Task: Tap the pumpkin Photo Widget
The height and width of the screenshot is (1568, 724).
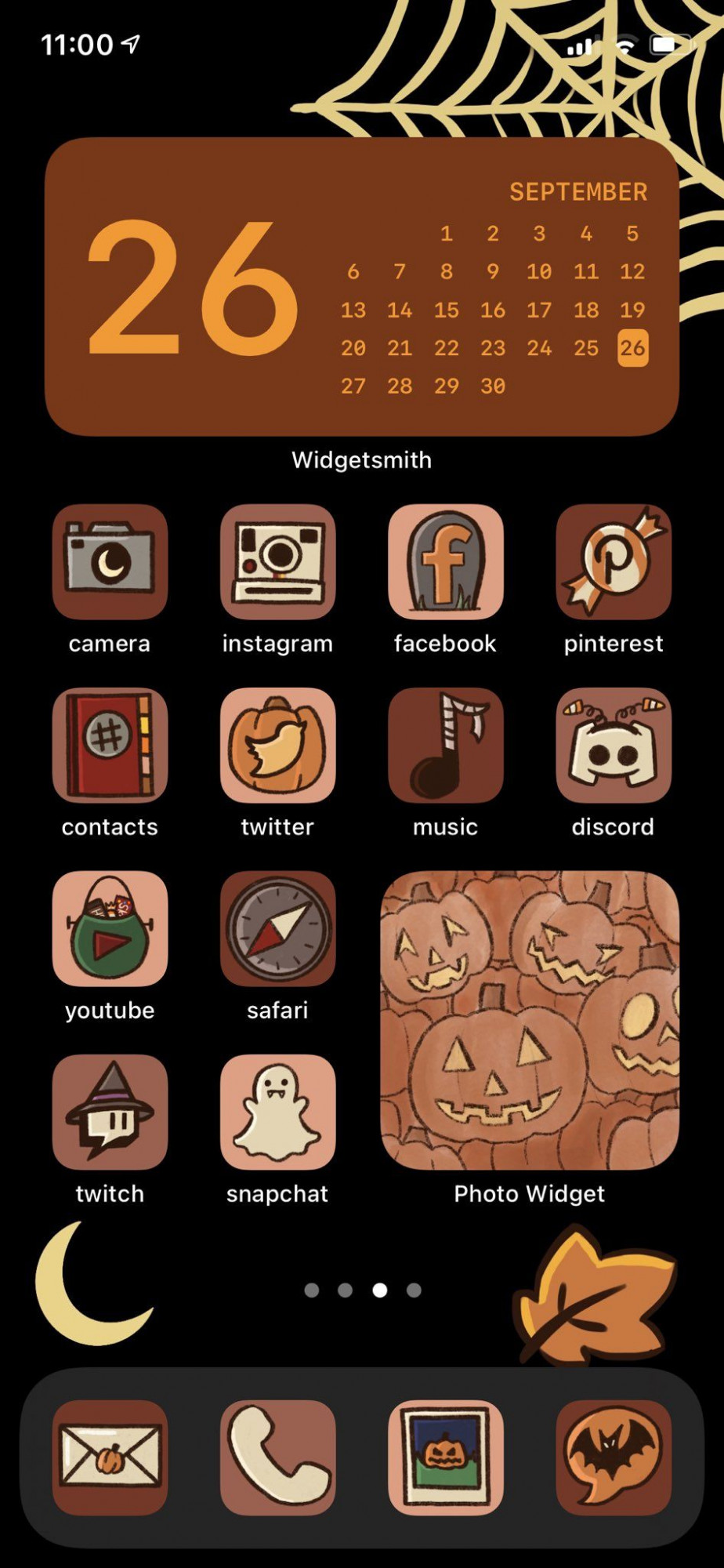Action: coord(530,1020)
